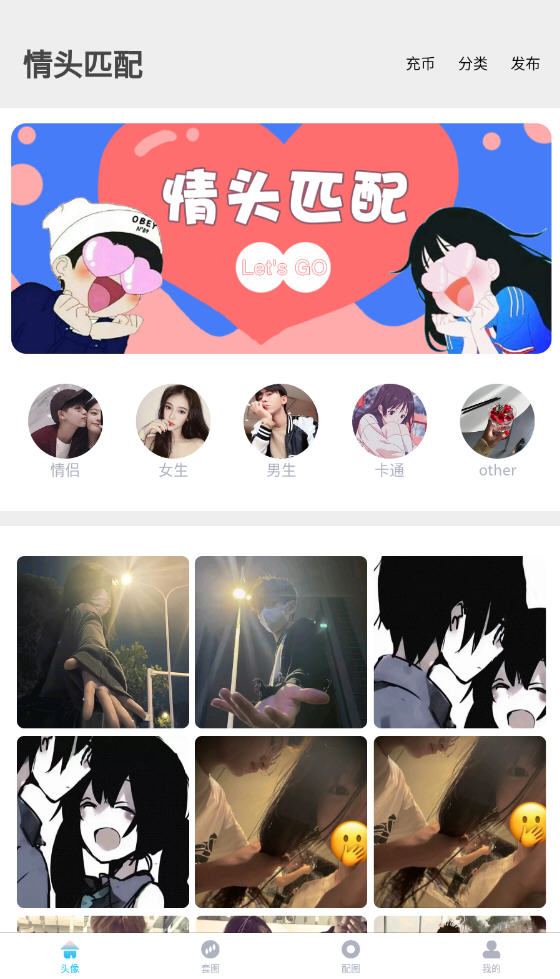Open the 充币 recharge option
This screenshot has width=560, height=979.
pyautogui.click(x=420, y=64)
